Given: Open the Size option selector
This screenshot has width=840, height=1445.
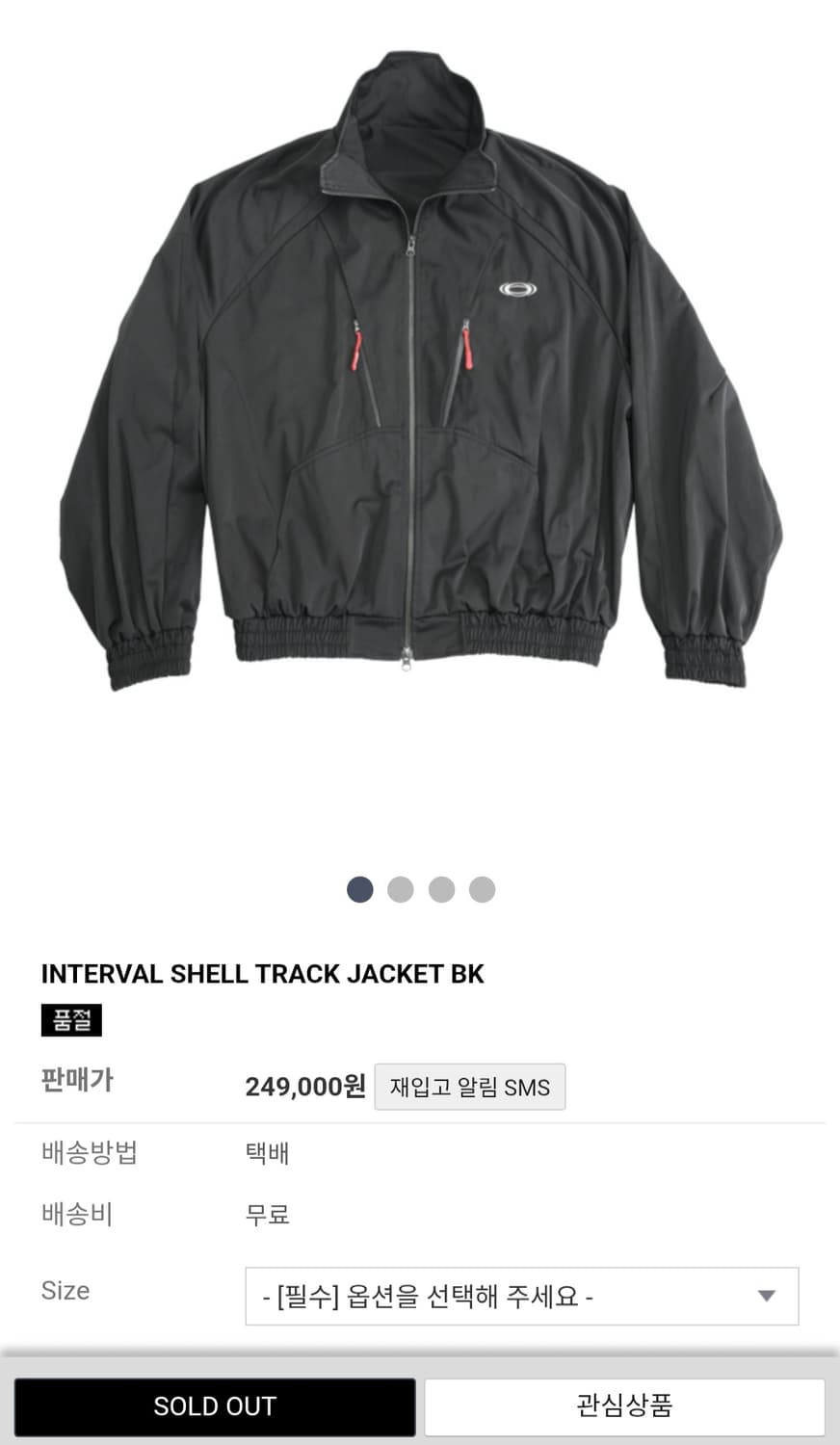Looking at the screenshot, I should pyautogui.click(x=520, y=1296).
